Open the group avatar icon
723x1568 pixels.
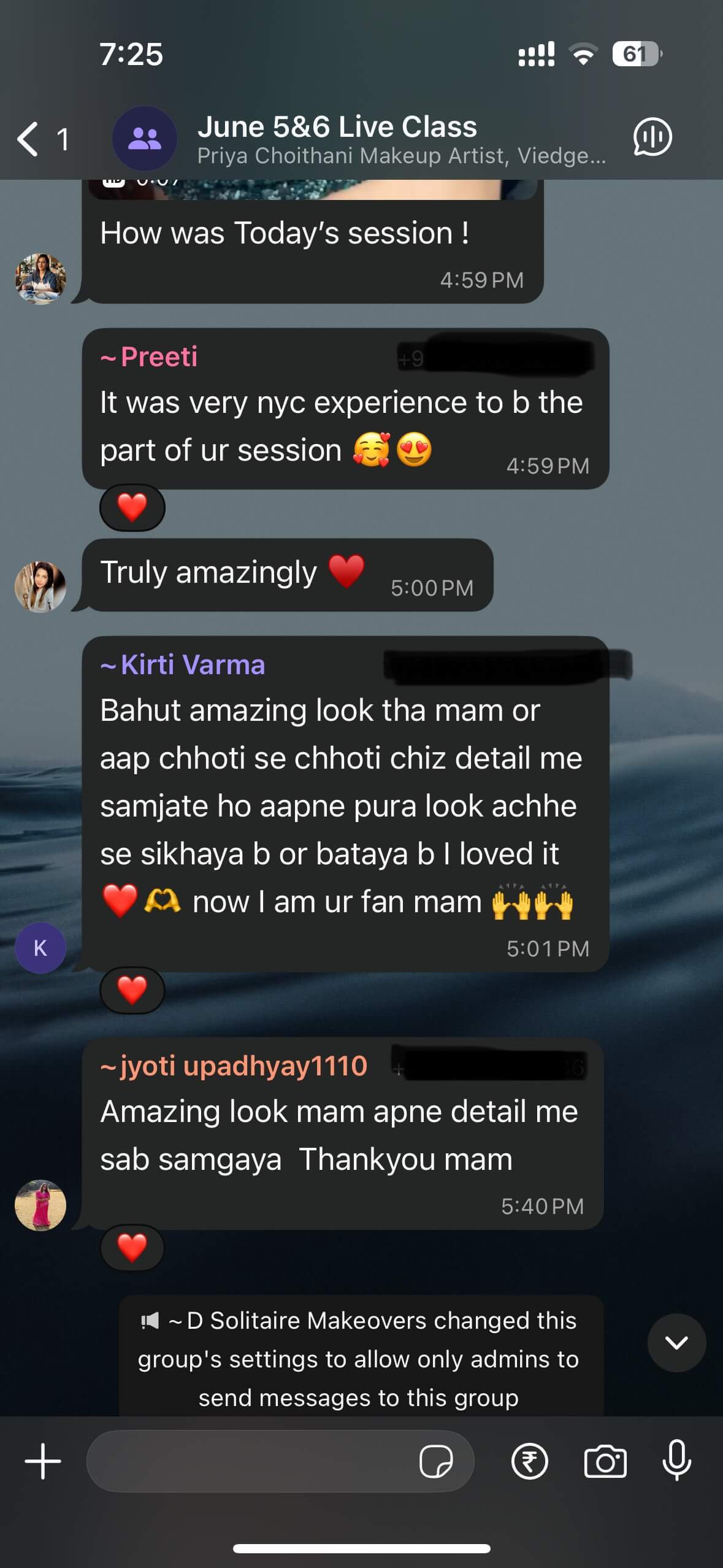click(145, 139)
